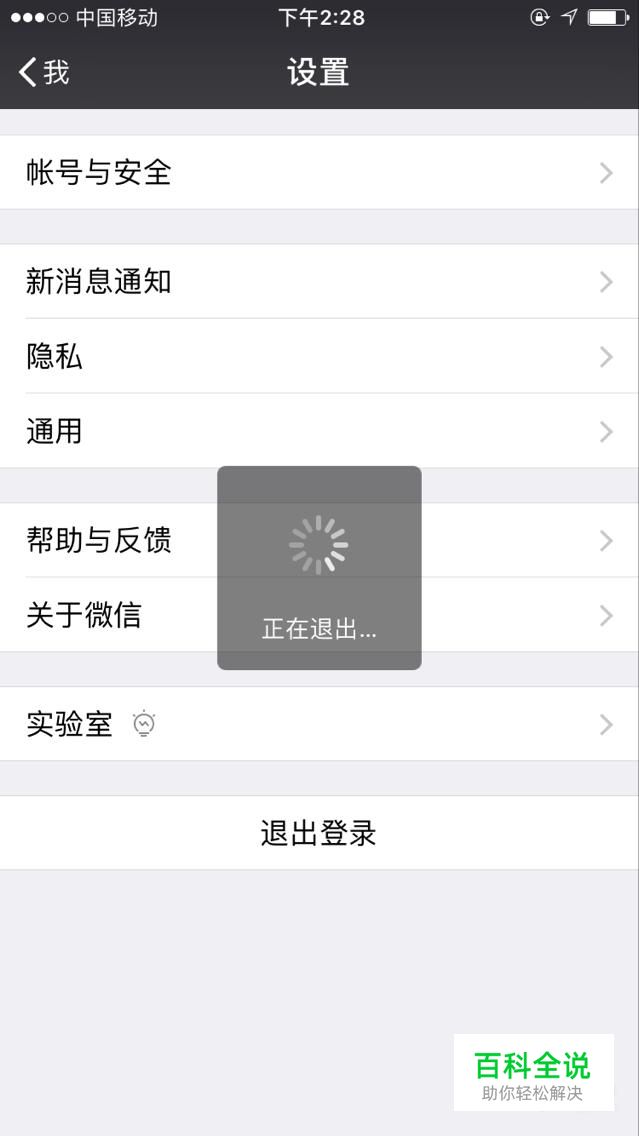Screen dimensions: 639x1136
Task: Open 帐号与安全 settings
Action: 320,172
